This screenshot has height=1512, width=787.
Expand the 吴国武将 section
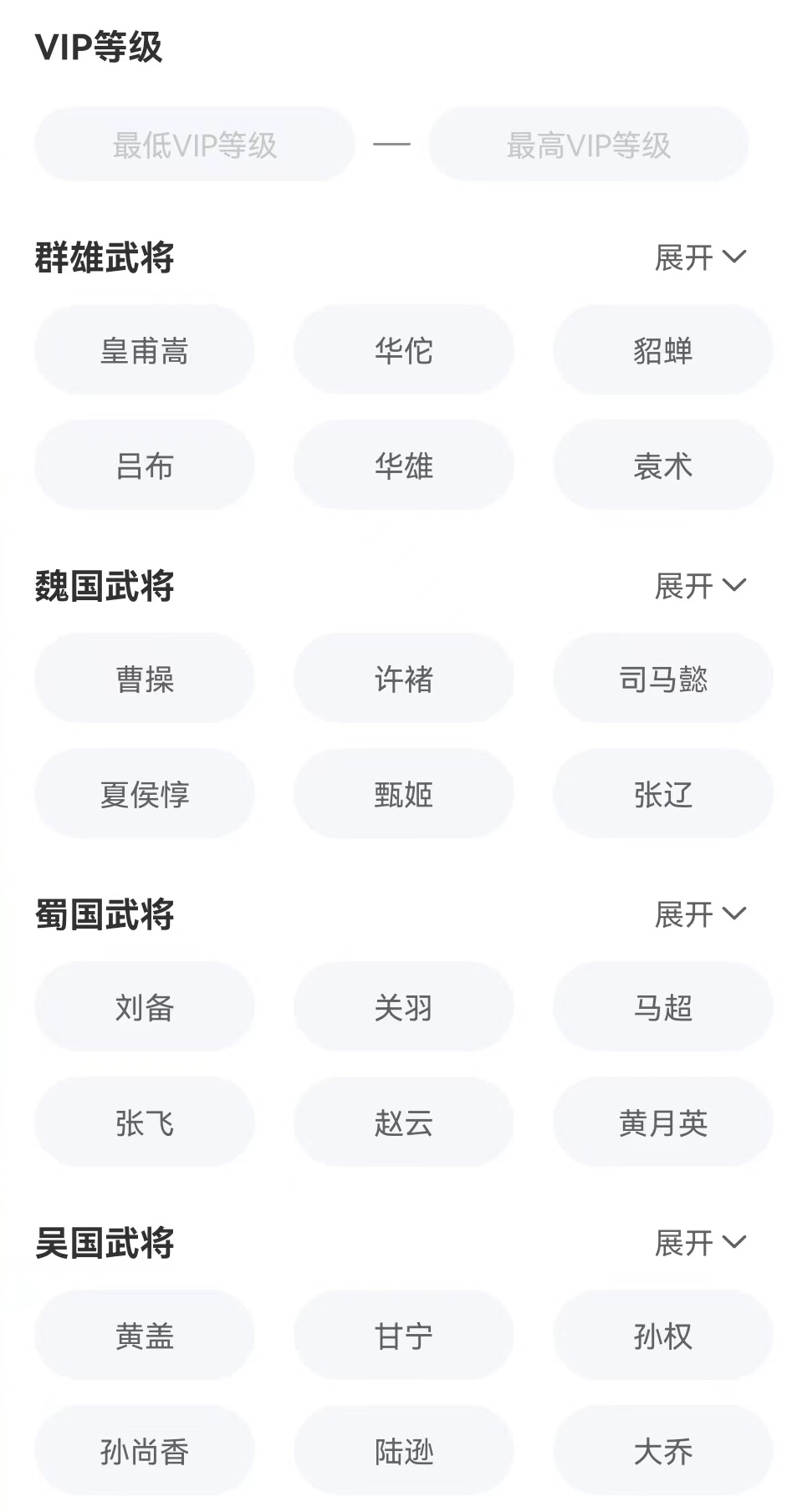click(x=699, y=1243)
